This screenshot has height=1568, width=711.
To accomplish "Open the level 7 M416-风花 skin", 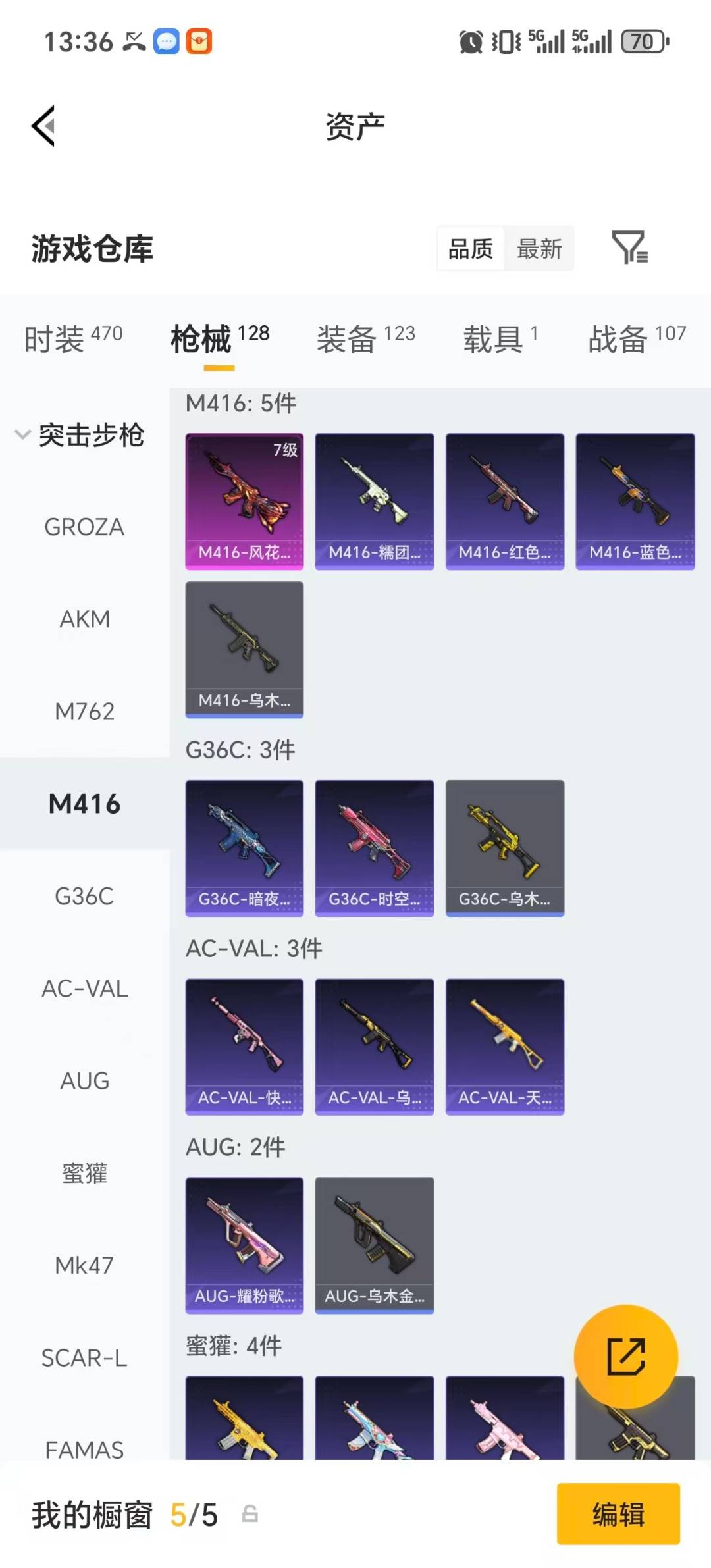I will pos(244,501).
